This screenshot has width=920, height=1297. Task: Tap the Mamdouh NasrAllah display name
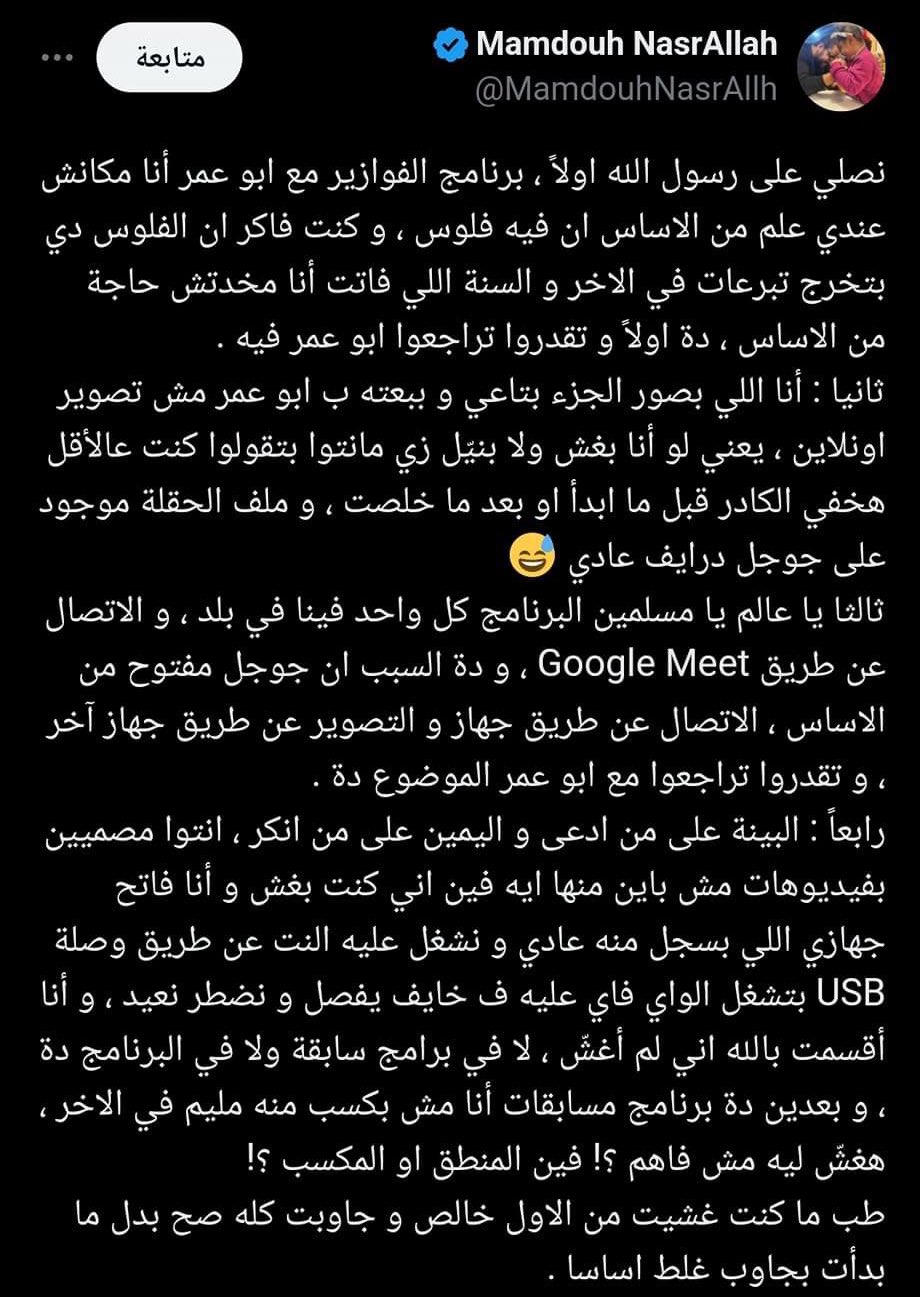[x=626, y=44]
